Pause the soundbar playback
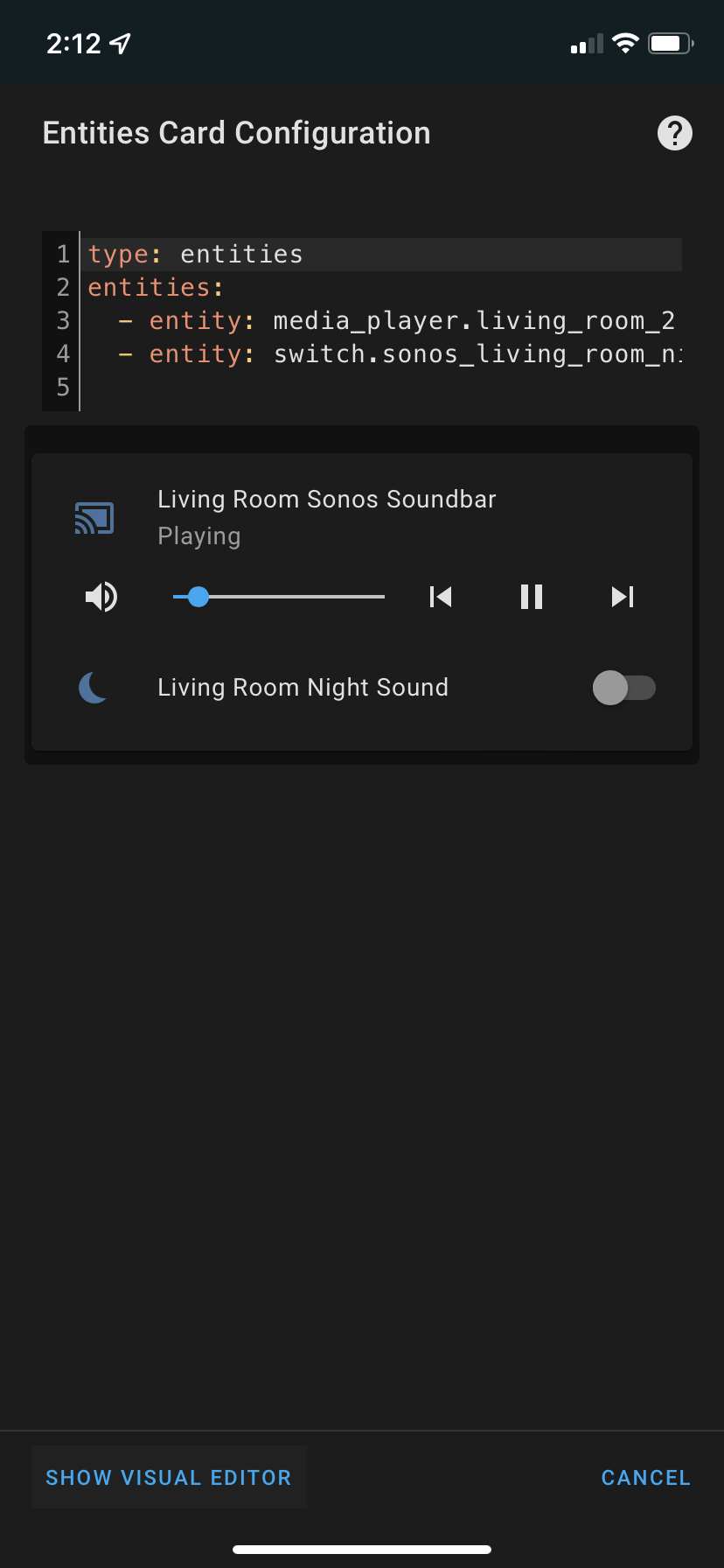 coord(532,597)
